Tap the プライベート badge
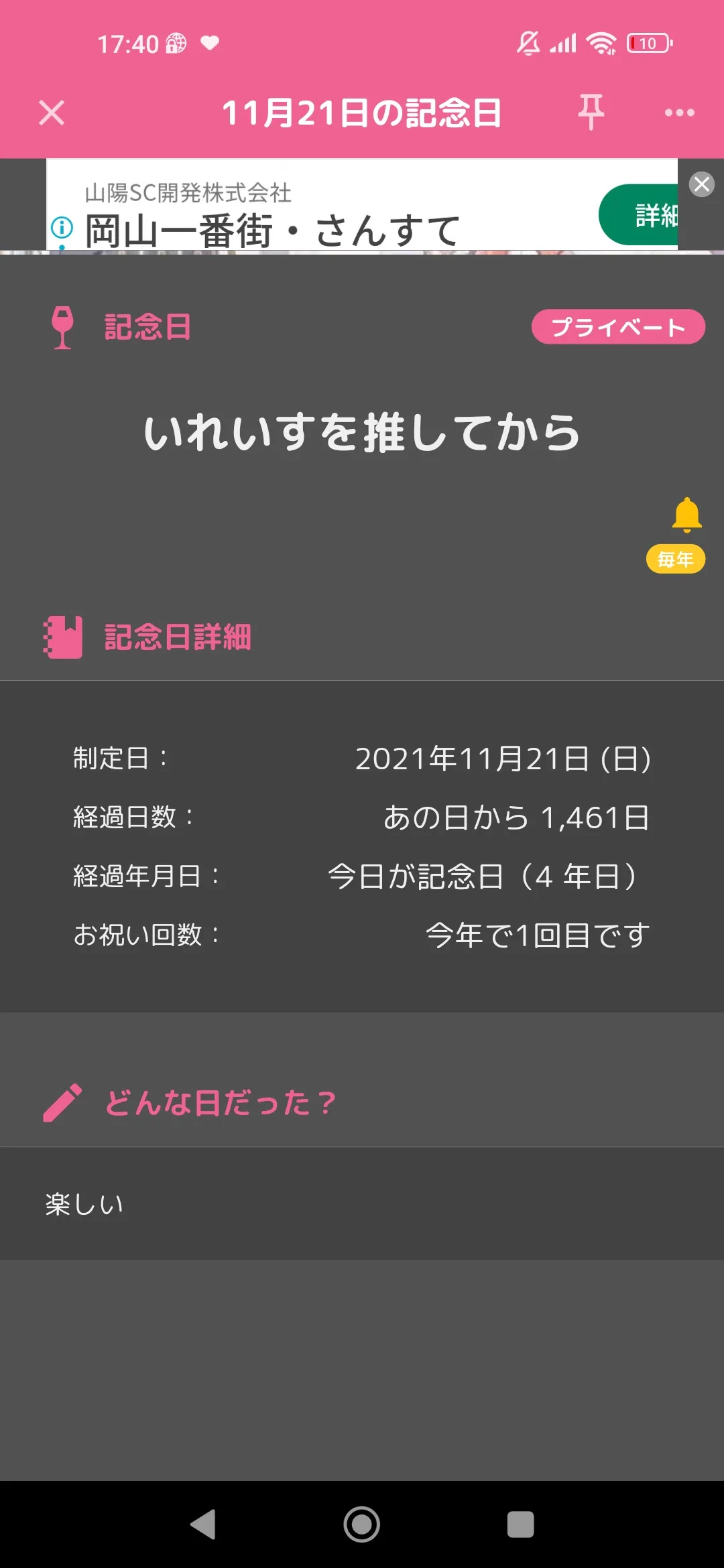The height and width of the screenshot is (1568, 724). [618, 327]
